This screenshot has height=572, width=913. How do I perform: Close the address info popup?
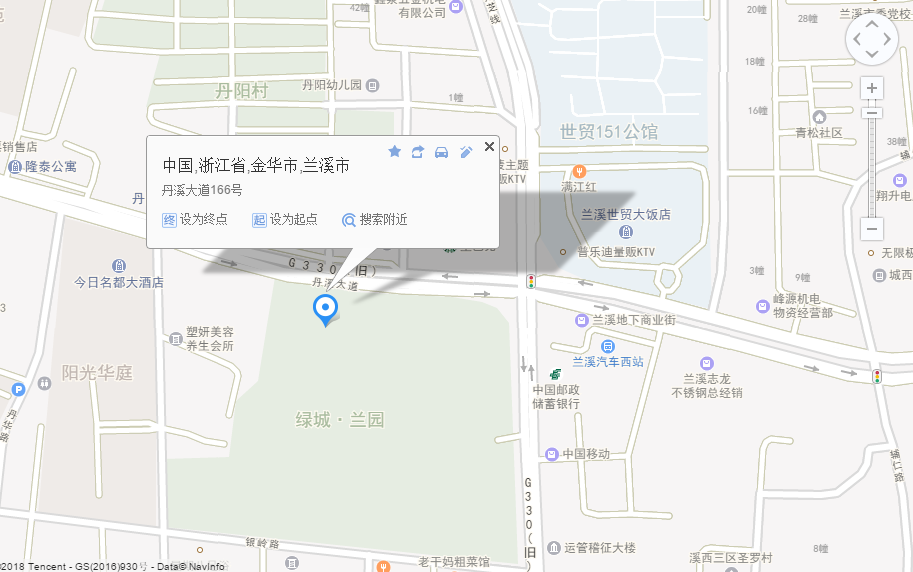489,146
